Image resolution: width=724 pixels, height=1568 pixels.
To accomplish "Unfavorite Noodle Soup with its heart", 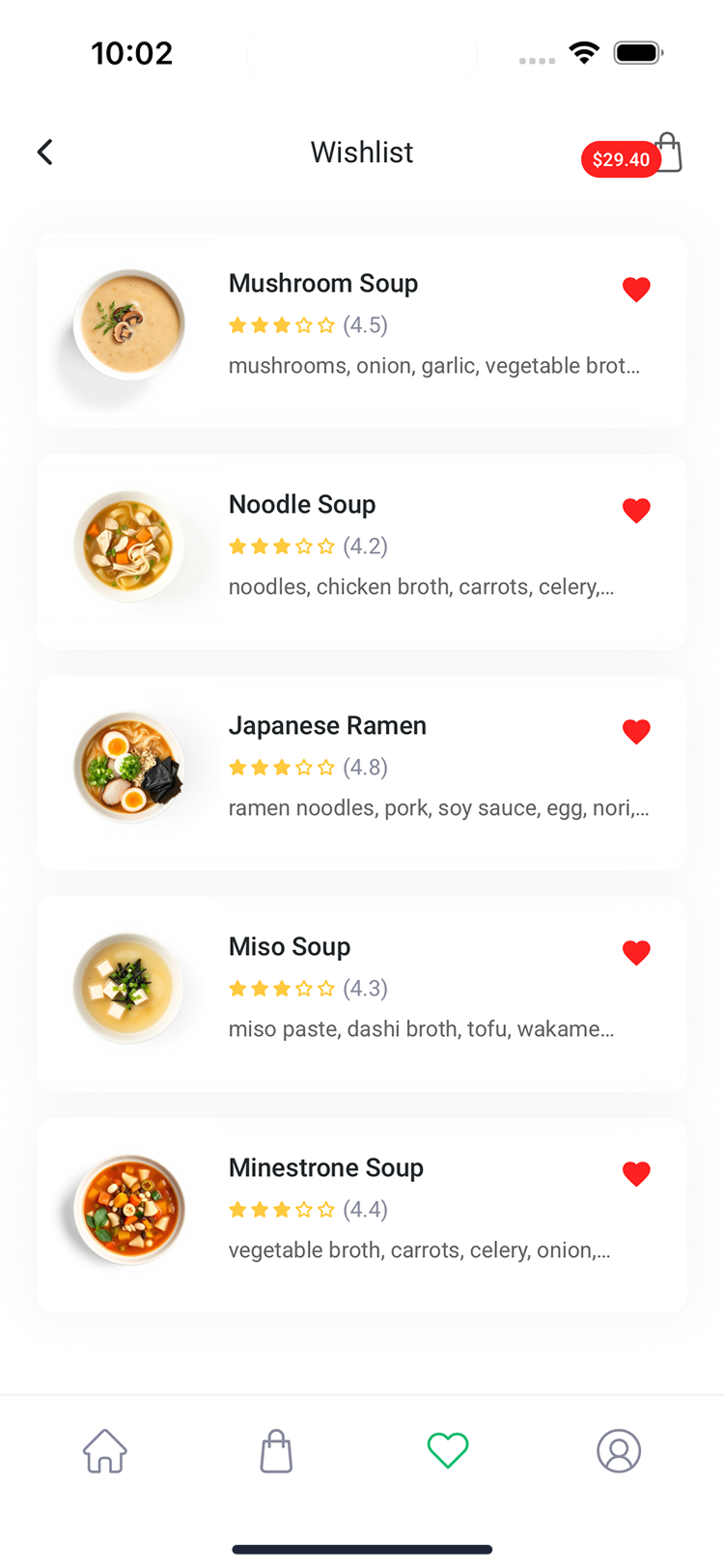I will [636, 510].
